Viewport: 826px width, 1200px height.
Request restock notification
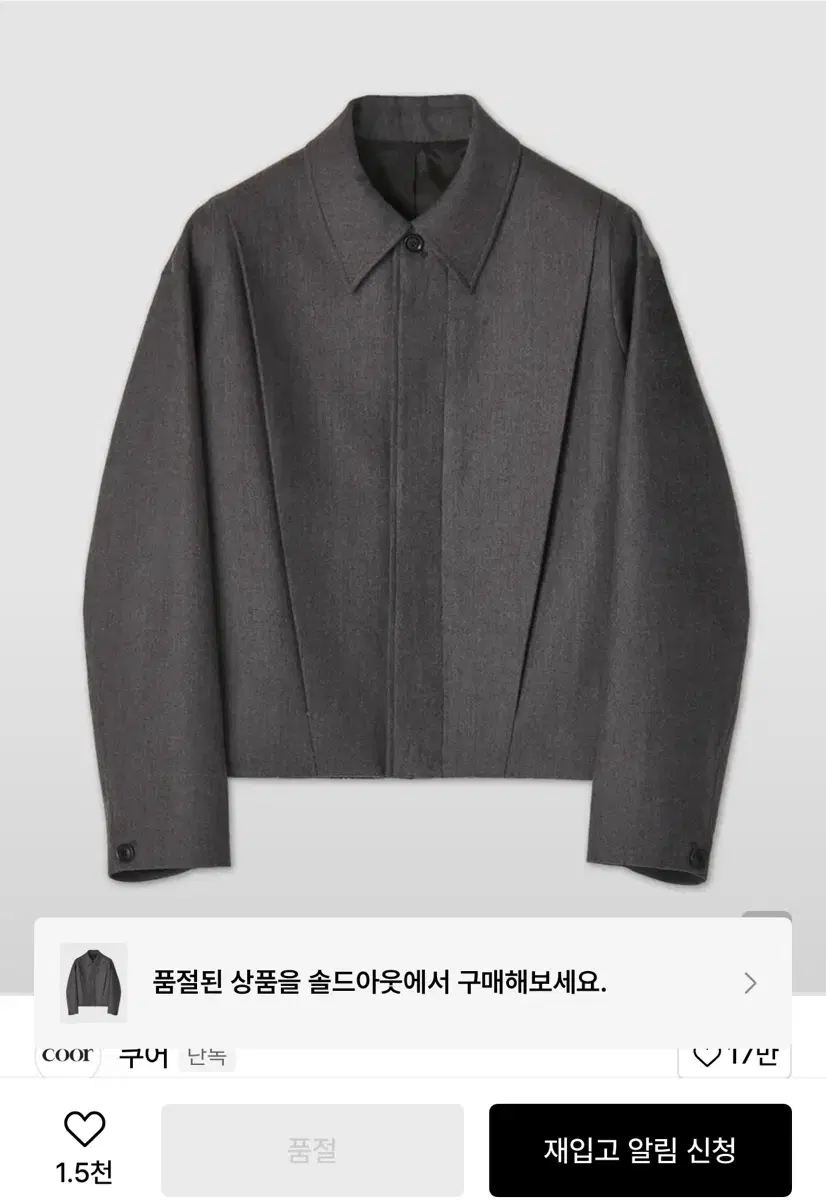[639, 1152]
